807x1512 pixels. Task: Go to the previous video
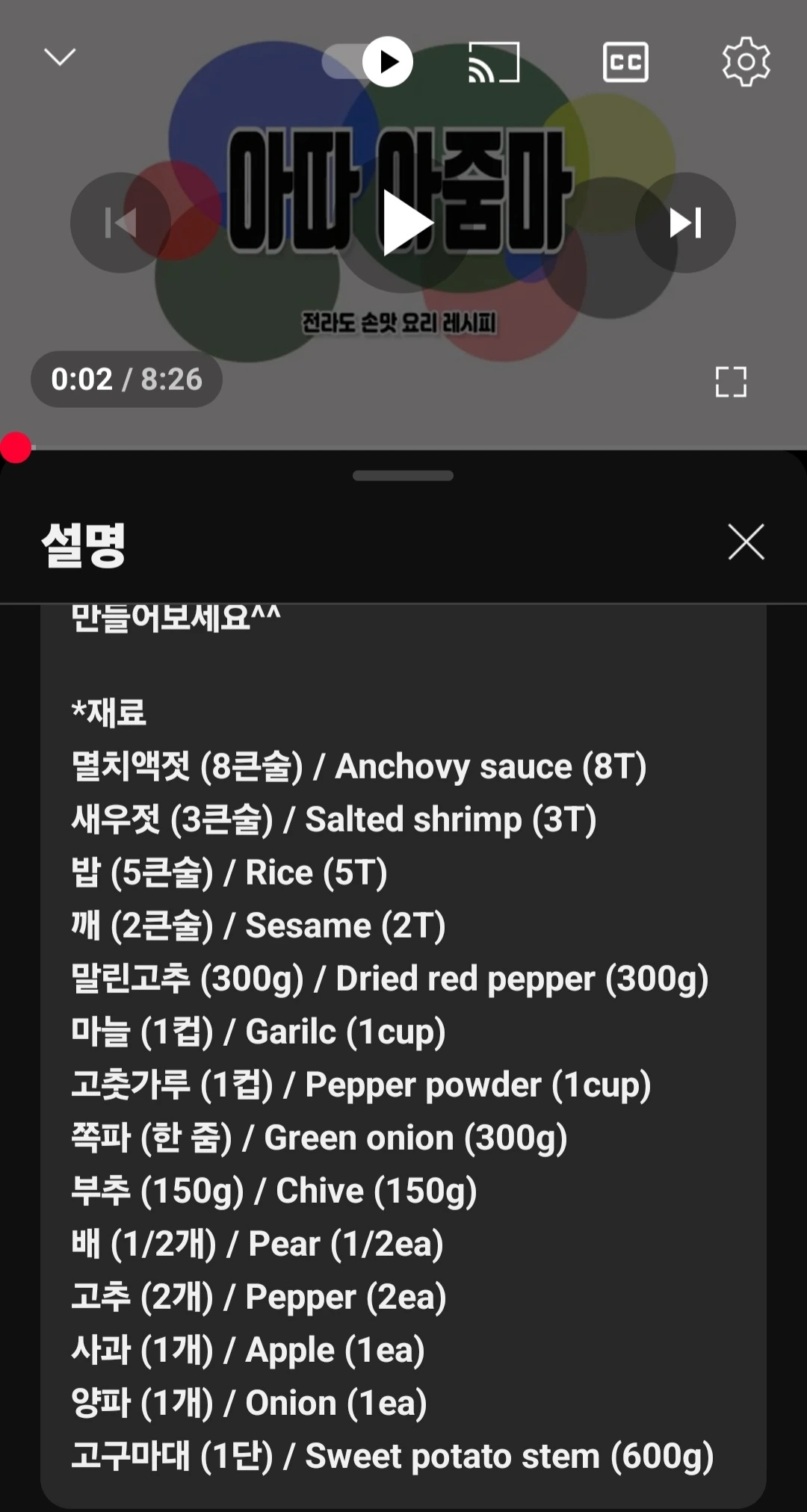[x=120, y=223]
